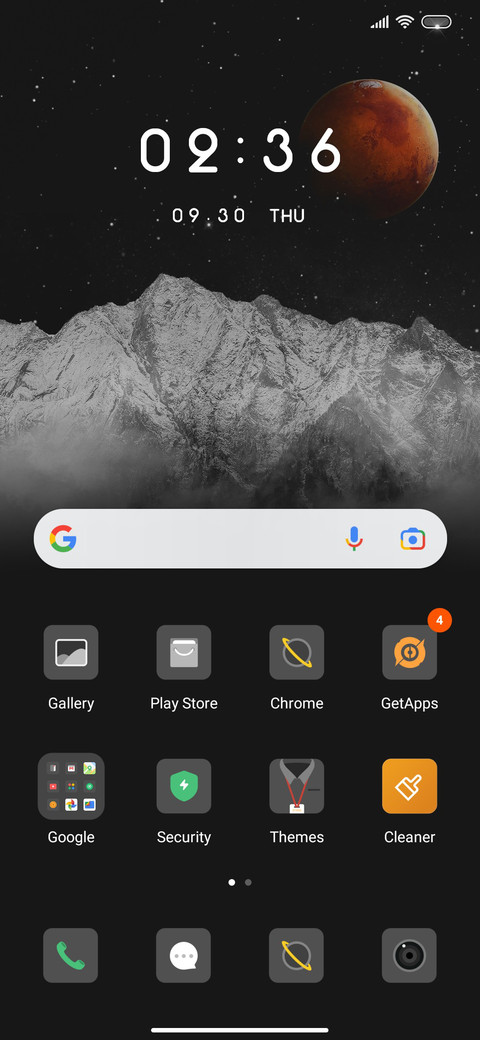Open Messages from the dock
Screen dimensions: 480x1040
(184, 955)
